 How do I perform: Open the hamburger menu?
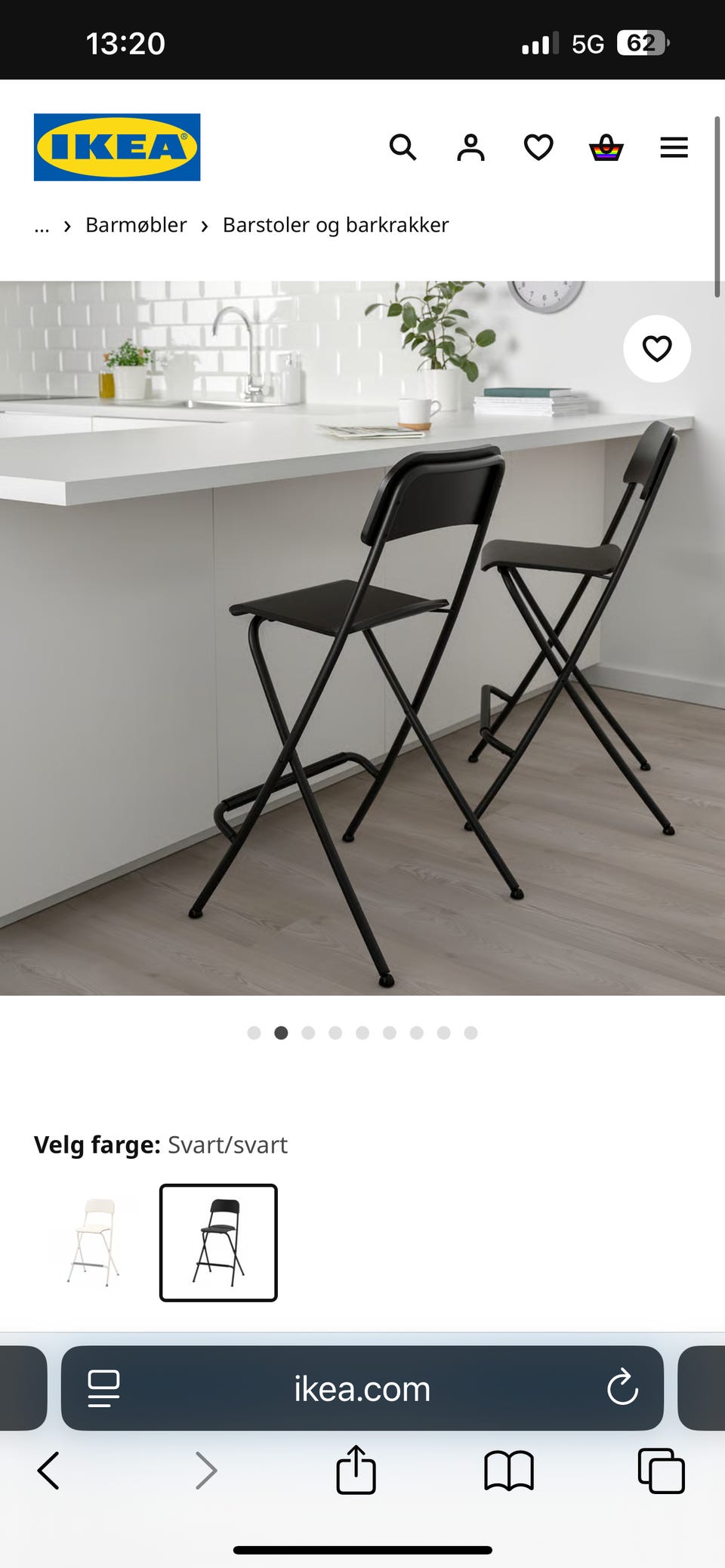pyautogui.click(x=674, y=147)
